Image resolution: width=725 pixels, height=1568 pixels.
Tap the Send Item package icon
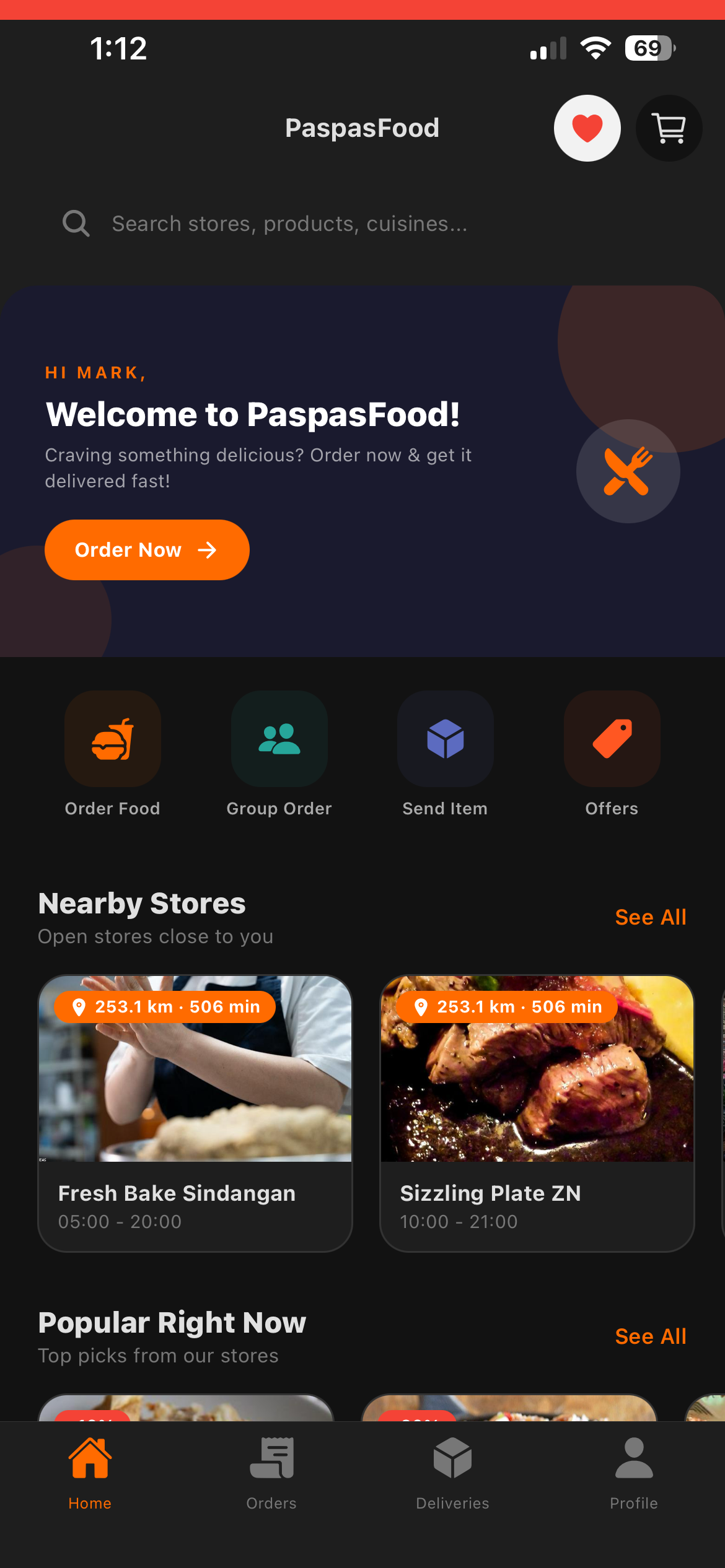click(445, 739)
